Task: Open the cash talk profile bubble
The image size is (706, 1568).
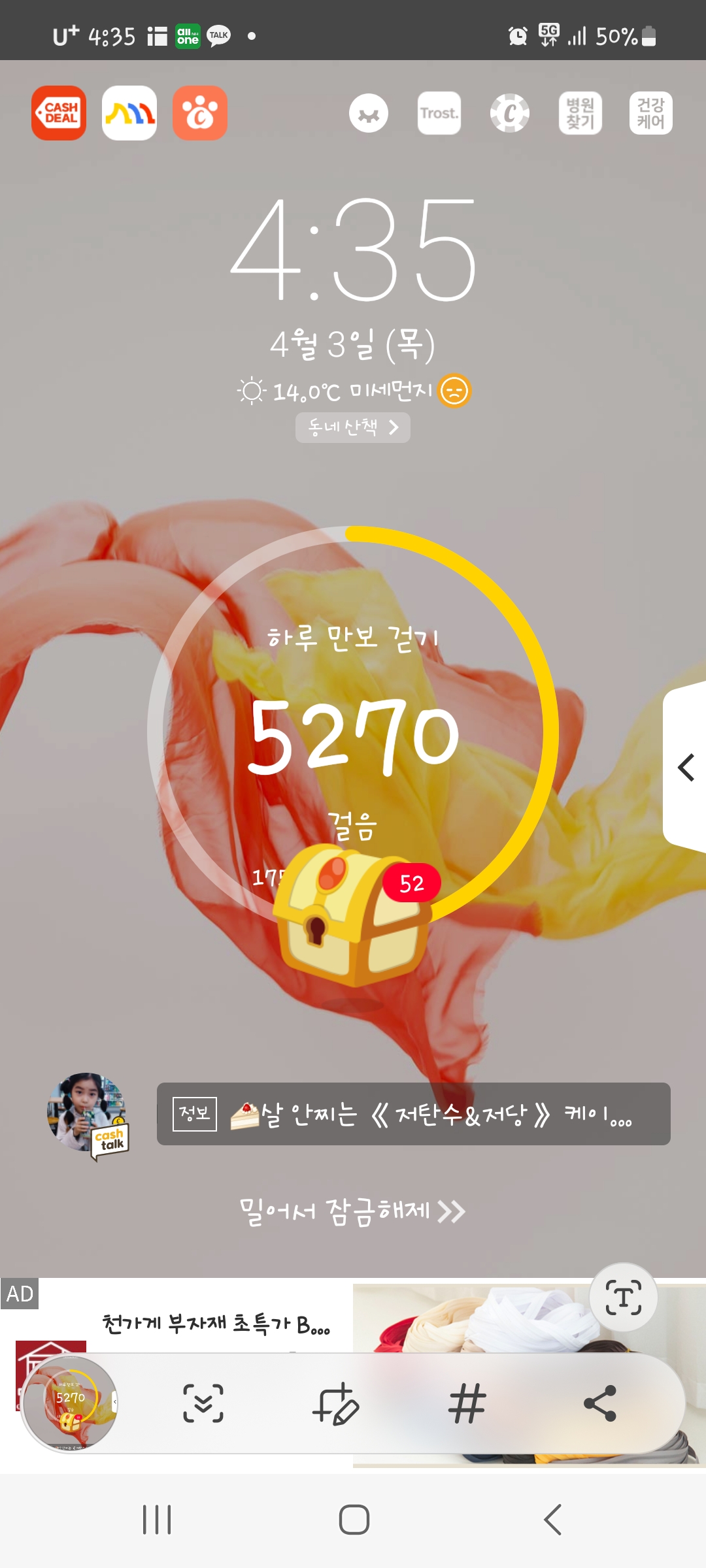Action: tap(88, 1115)
